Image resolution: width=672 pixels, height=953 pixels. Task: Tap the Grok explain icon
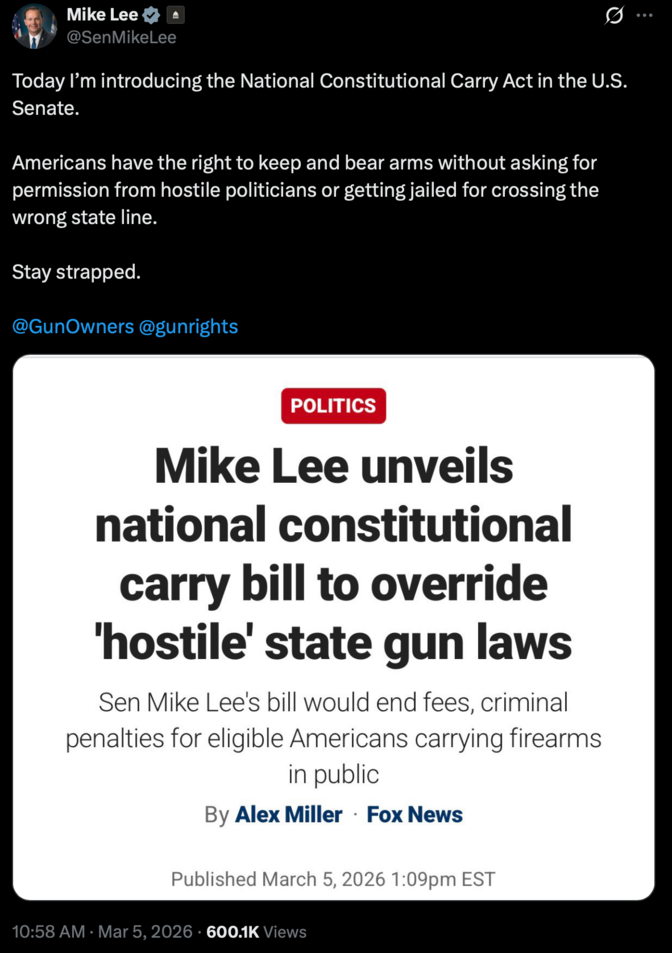[x=616, y=15]
